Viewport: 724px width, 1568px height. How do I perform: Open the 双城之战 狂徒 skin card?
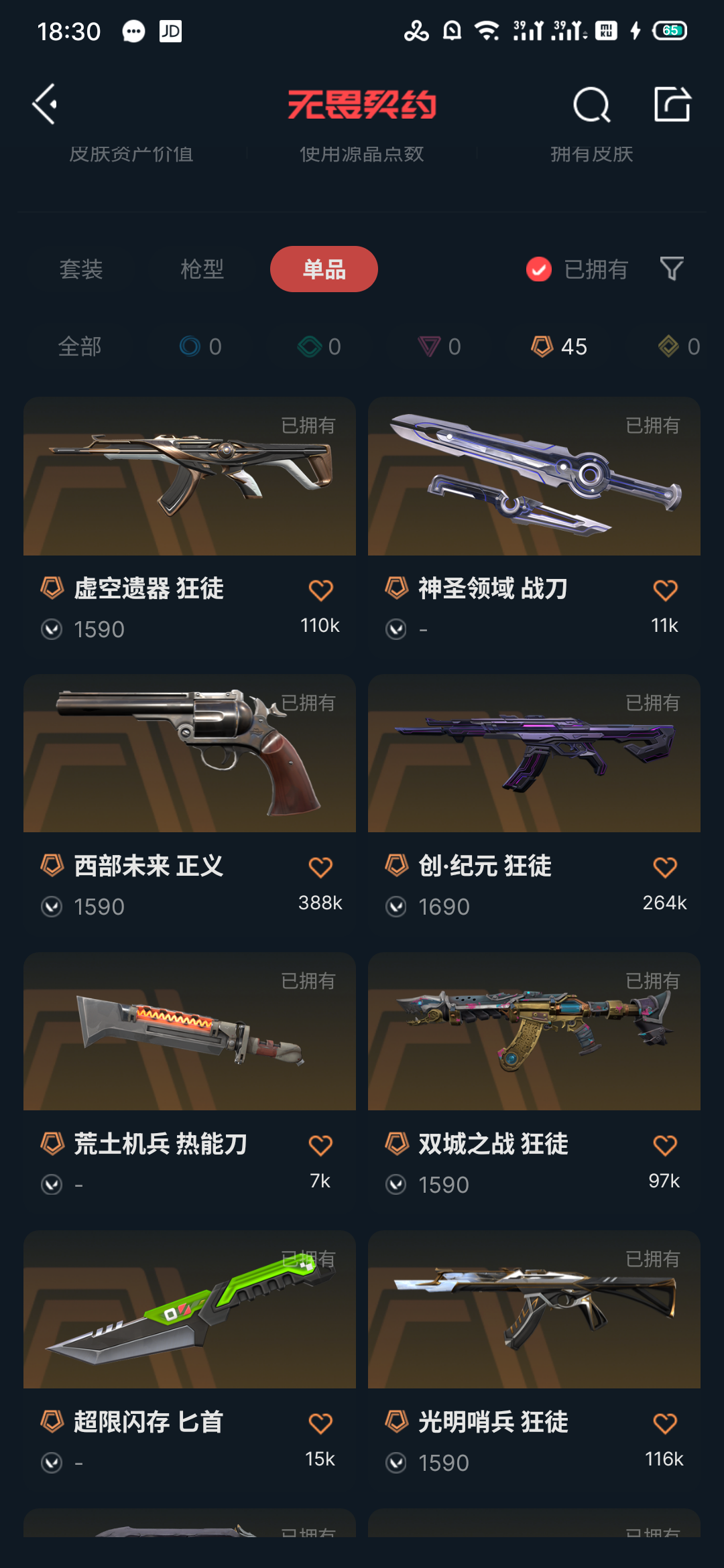pos(534,1080)
